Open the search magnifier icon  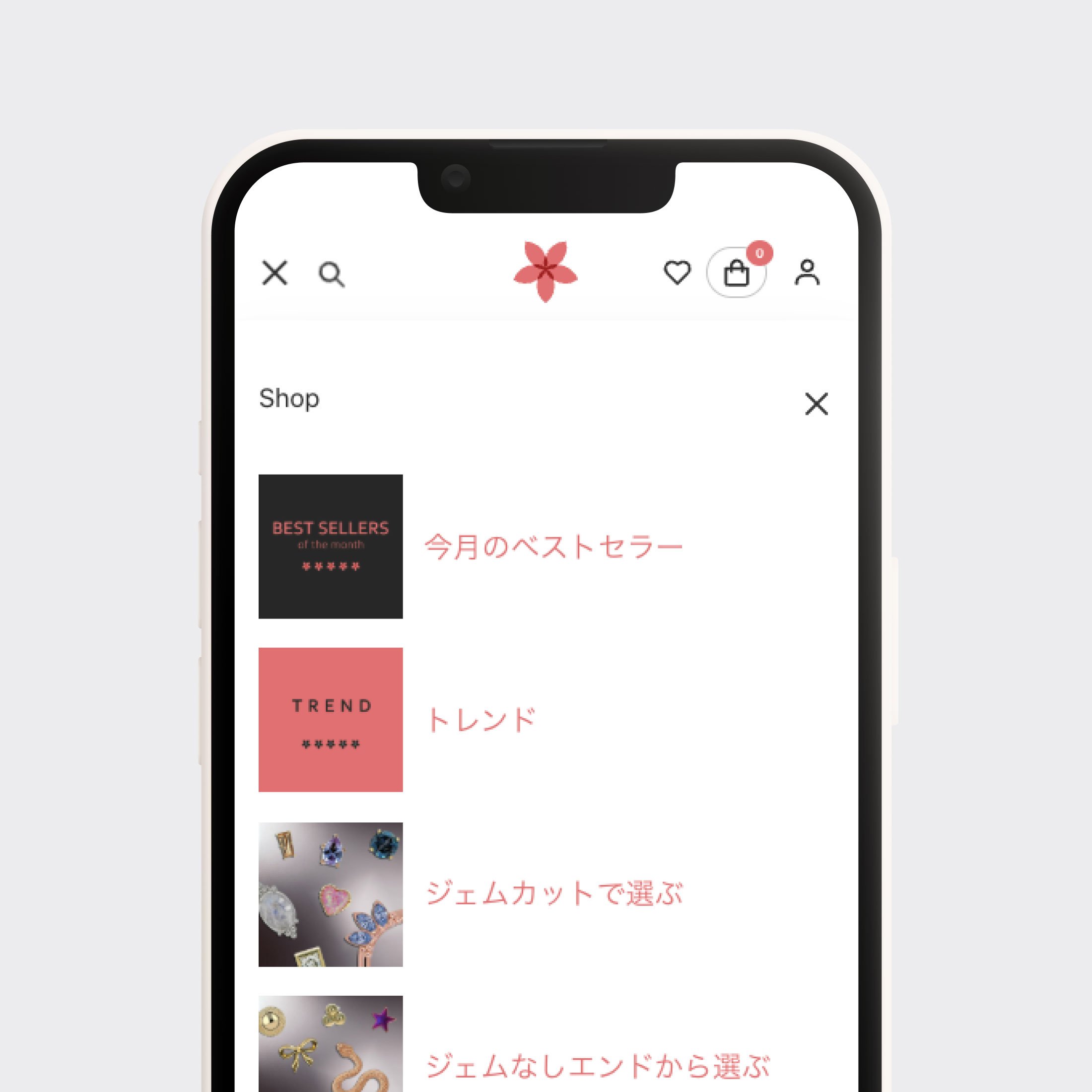tap(331, 274)
